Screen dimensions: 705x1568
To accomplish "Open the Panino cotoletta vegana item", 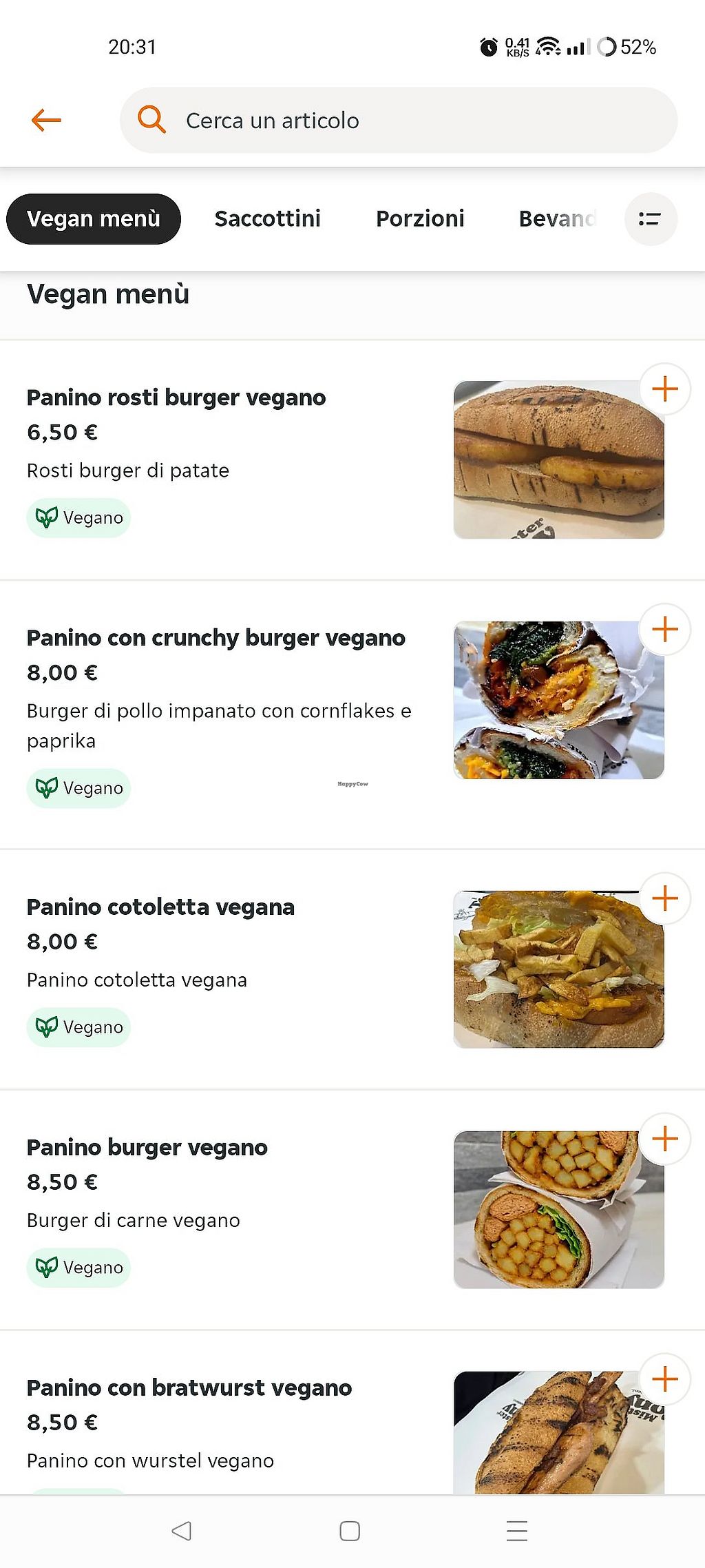I will pyautogui.click(x=160, y=907).
